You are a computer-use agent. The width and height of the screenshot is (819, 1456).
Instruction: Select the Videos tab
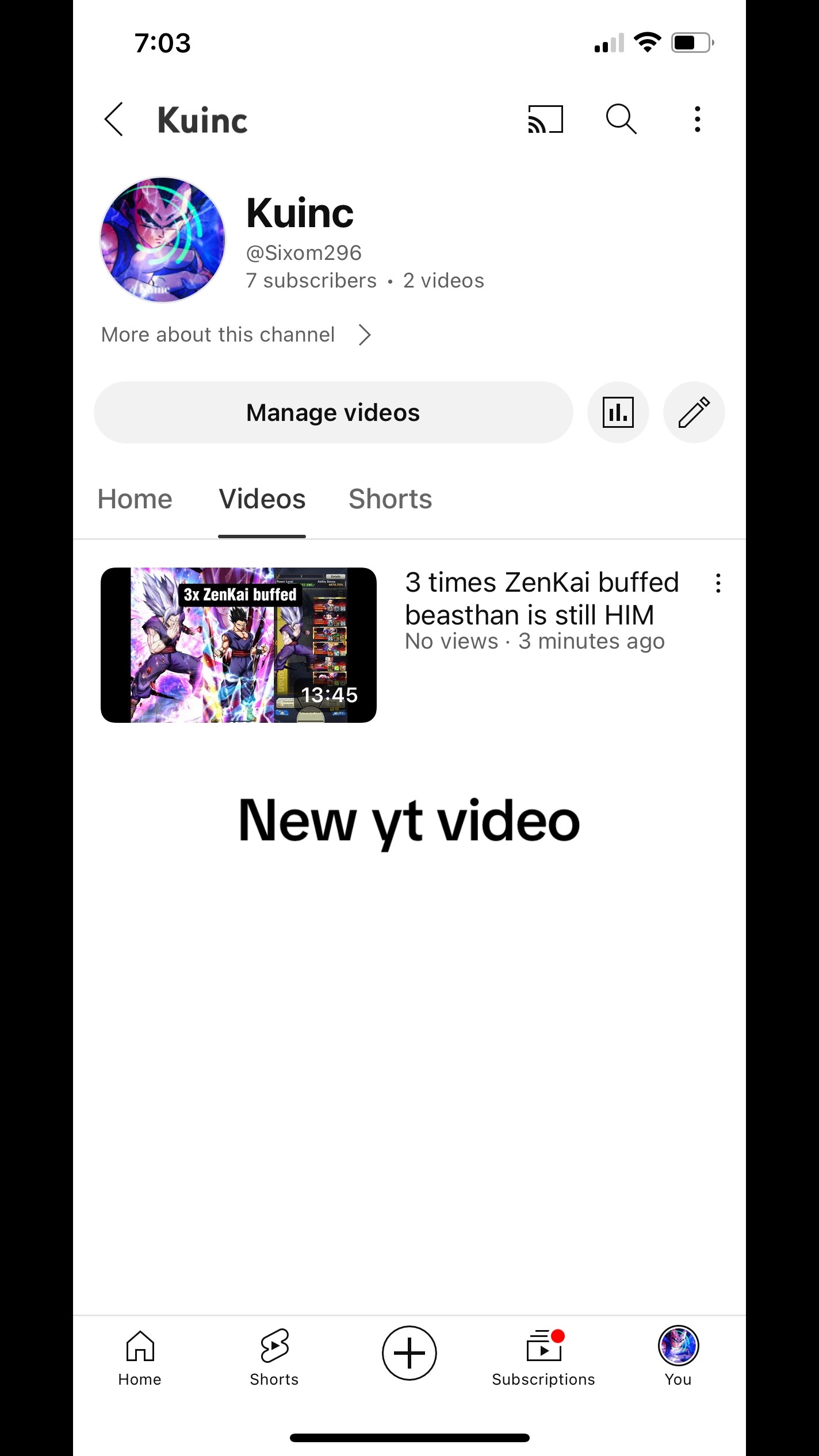262,499
